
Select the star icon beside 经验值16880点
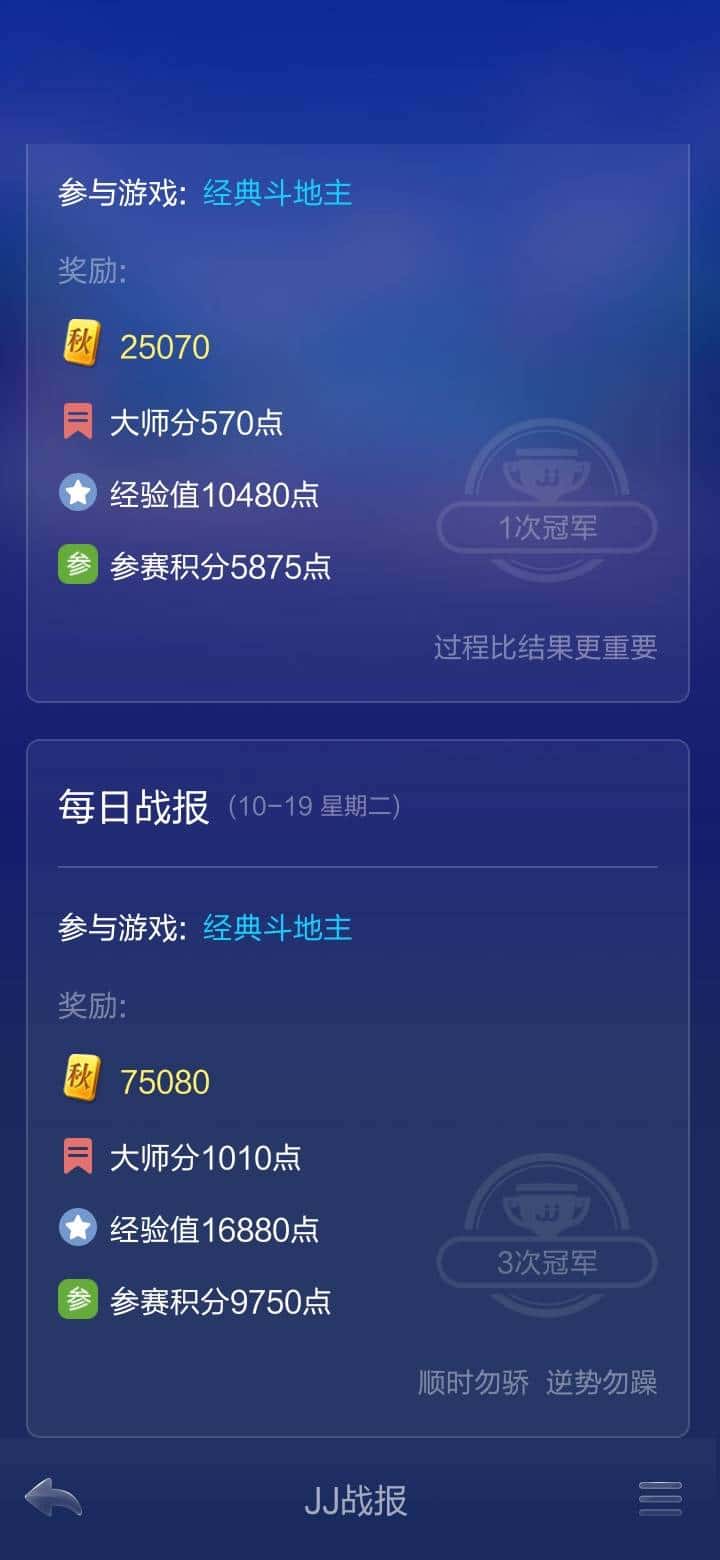[x=80, y=1229]
